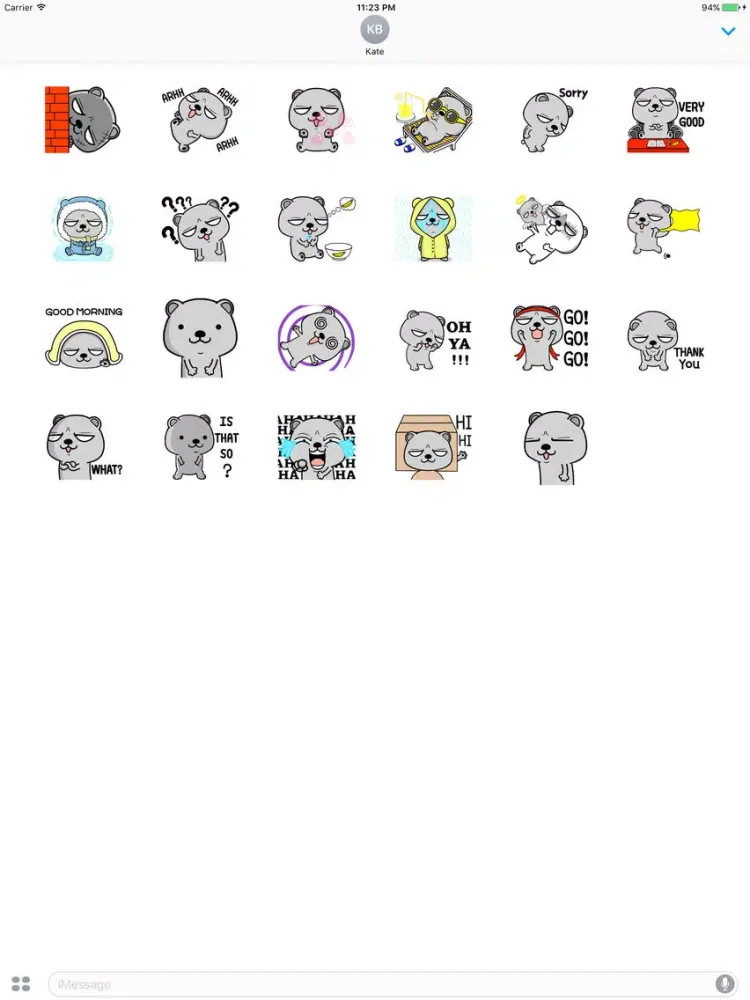Send the GO! GO! GO! sticker
This screenshot has height=1000, width=750.
tap(549, 340)
